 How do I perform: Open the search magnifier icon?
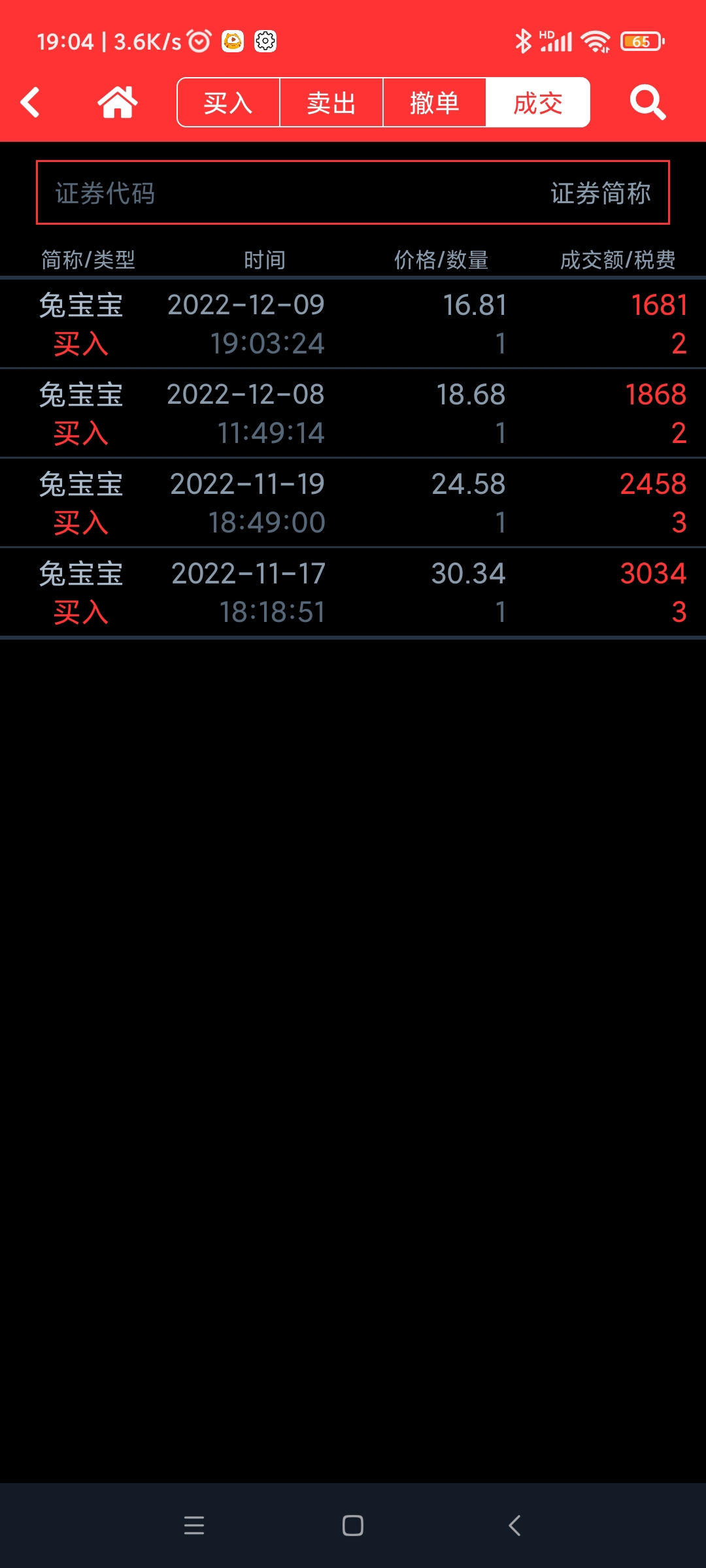point(648,103)
